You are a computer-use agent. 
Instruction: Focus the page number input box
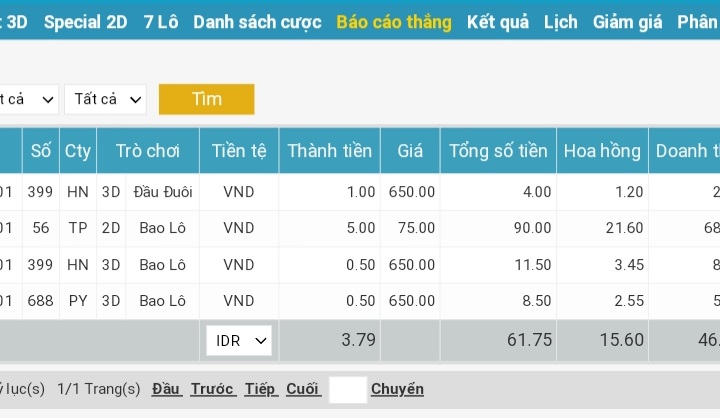pos(347,389)
